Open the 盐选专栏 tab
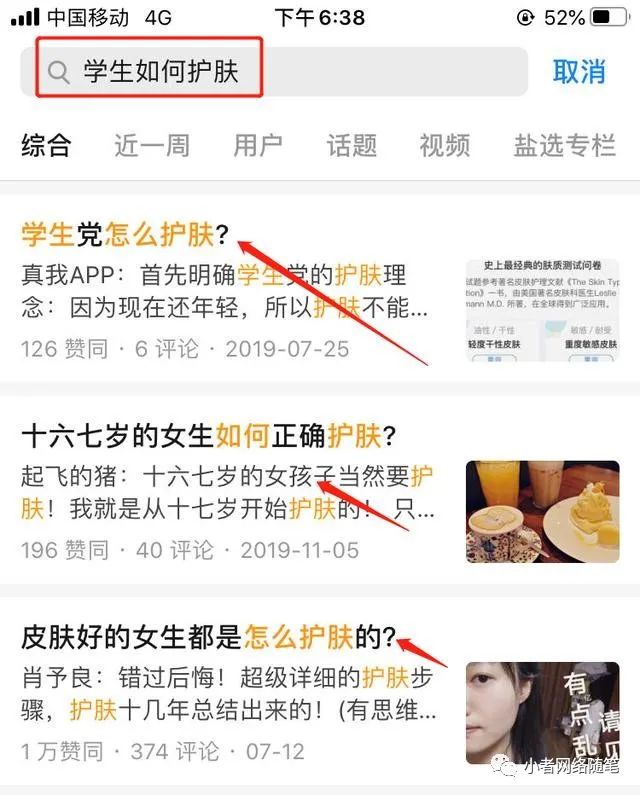Screen dimensions: 640x795 (564, 146)
